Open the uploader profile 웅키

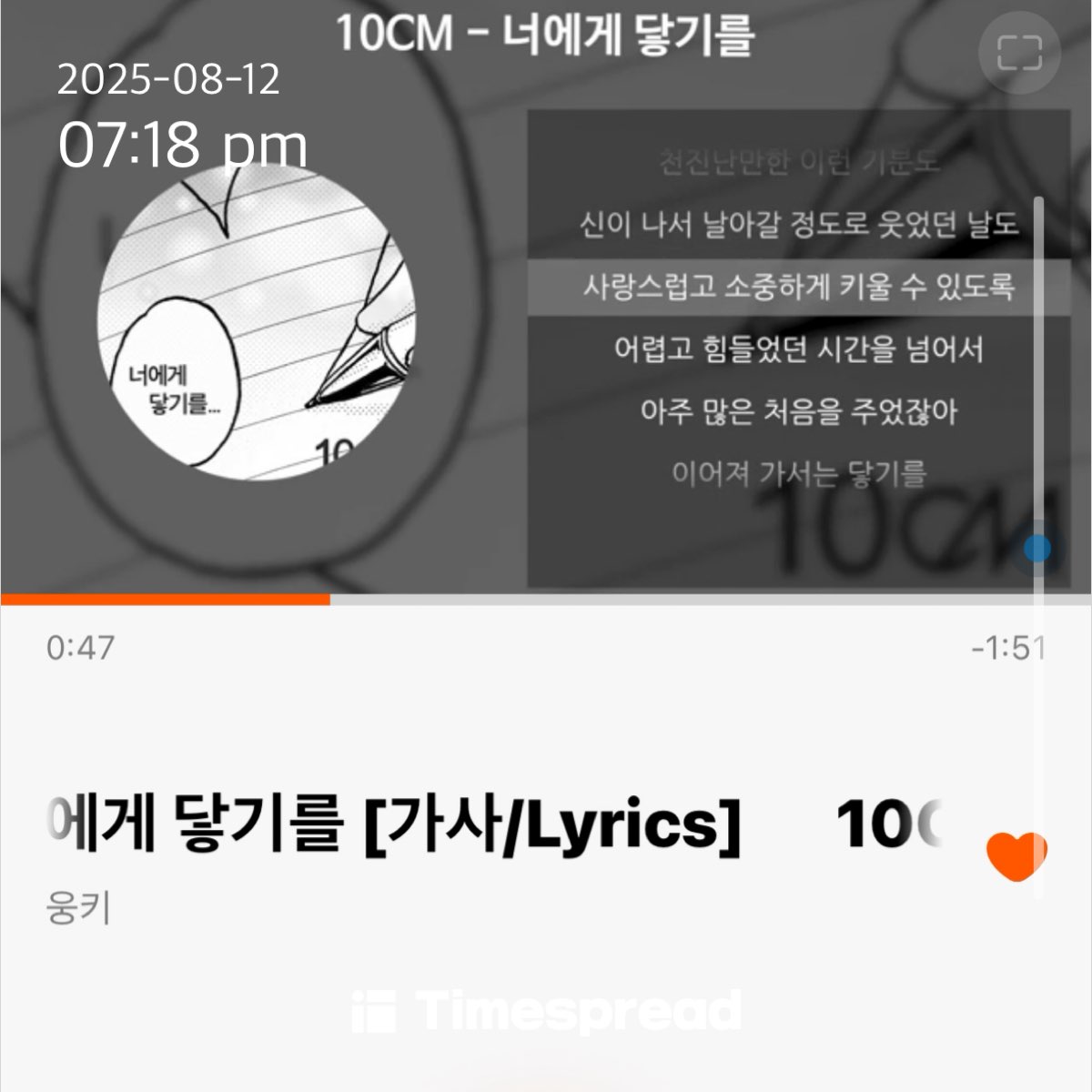[x=78, y=909]
